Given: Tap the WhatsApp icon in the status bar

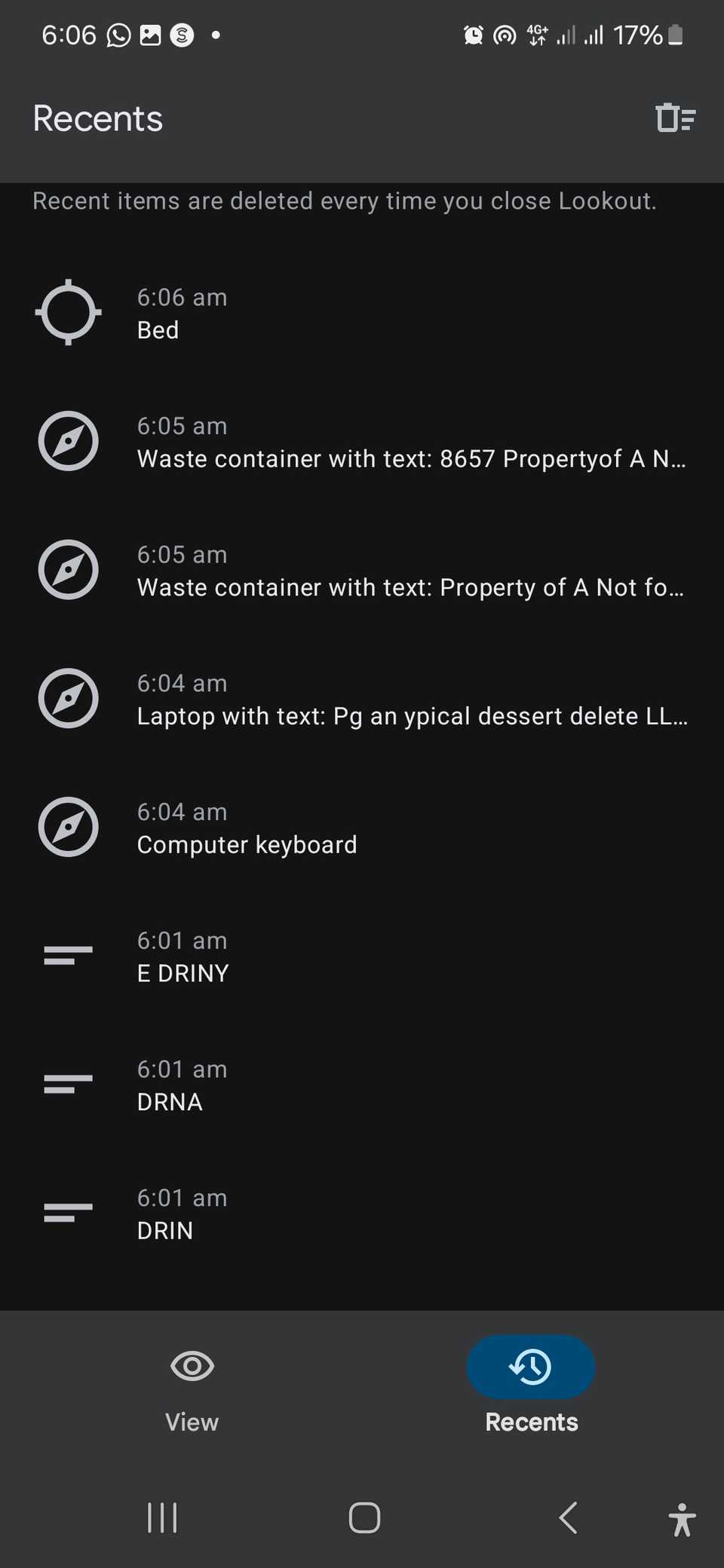Looking at the screenshot, I should tap(118, 35).
